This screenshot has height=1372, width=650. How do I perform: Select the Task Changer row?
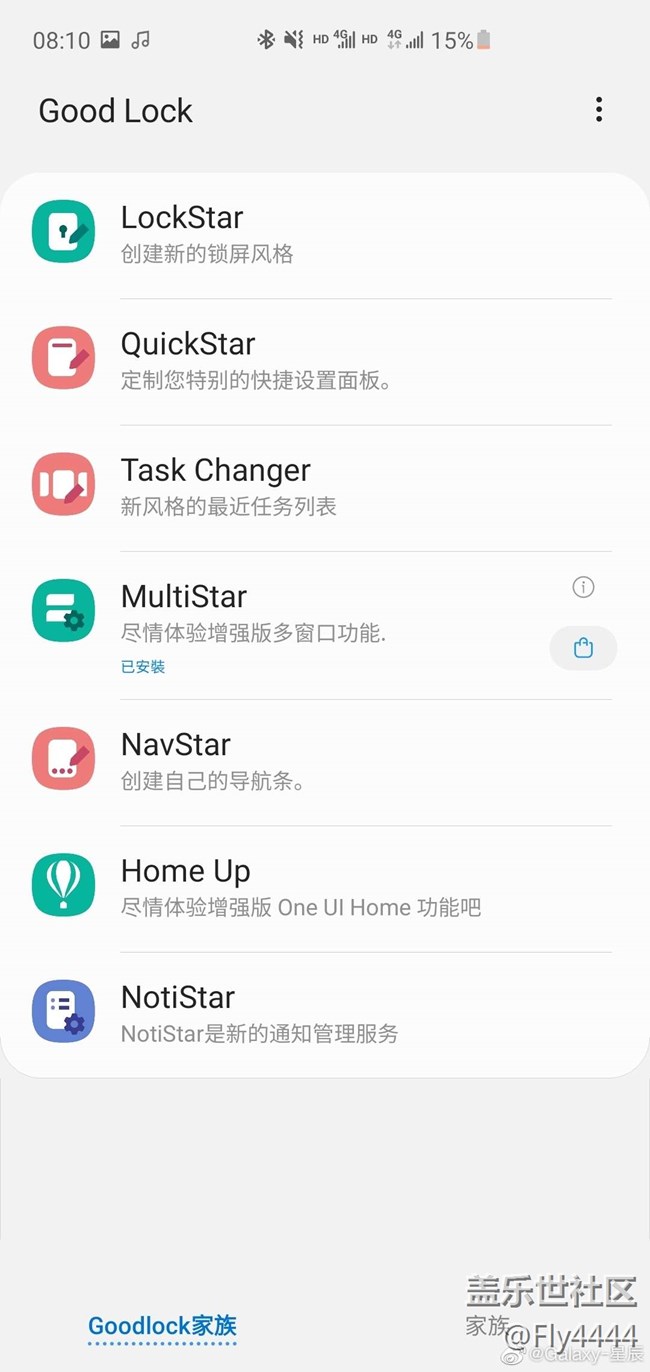(x=325, y=487)
